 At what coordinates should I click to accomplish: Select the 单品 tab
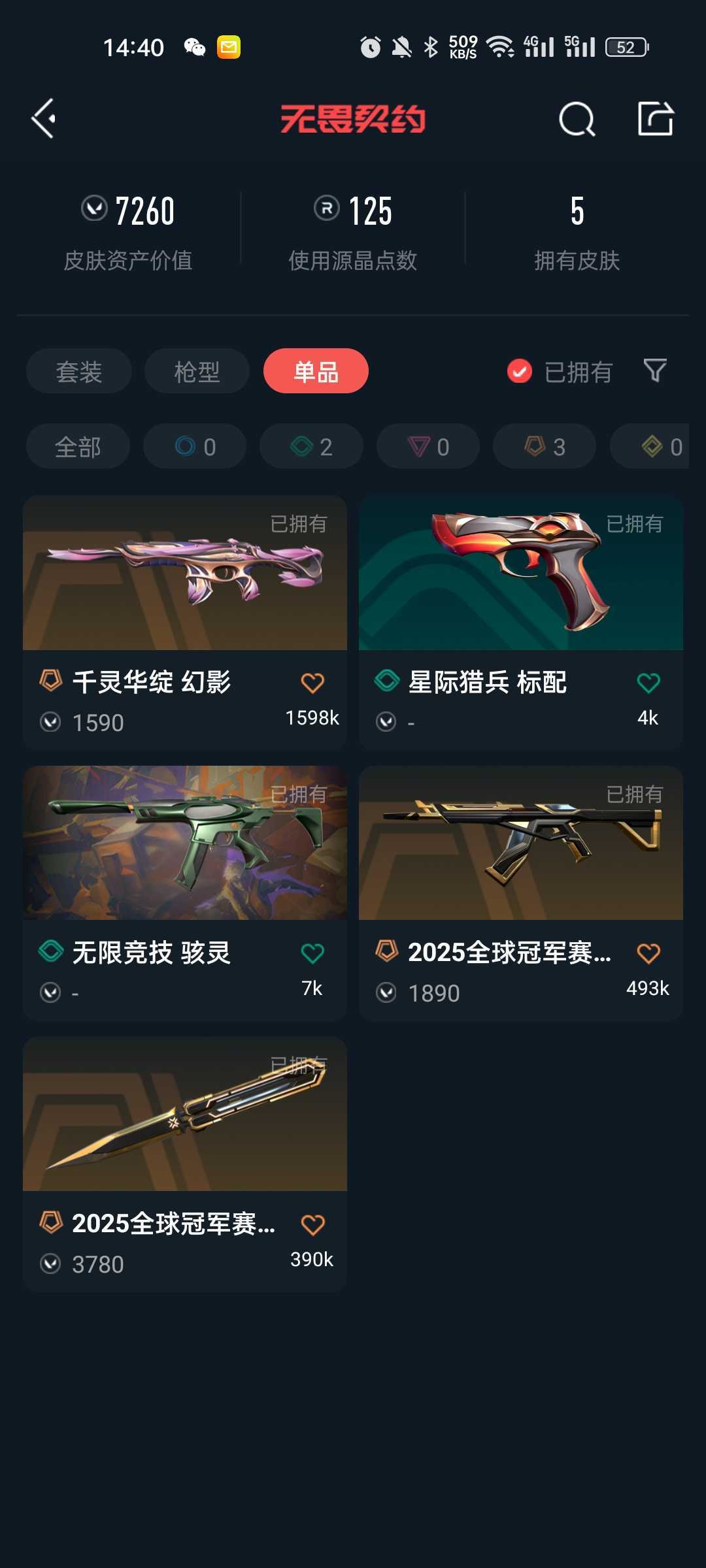(316, 371)
